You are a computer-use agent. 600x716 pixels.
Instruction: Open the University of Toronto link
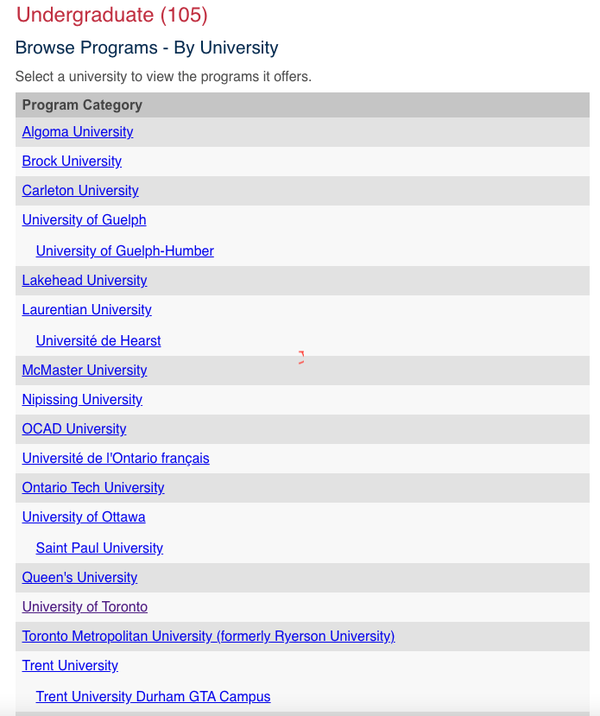click(84, 607)
